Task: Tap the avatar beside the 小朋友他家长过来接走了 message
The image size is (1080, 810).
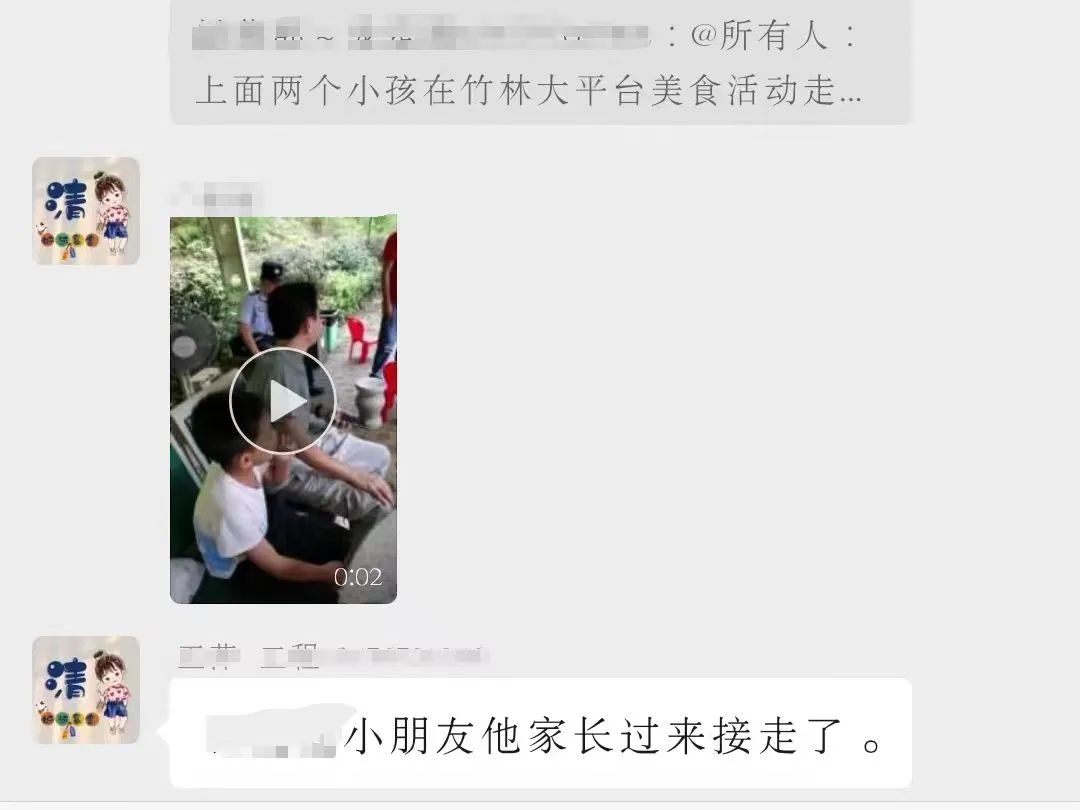Action: pyautogui.click(x=86, y=690)
